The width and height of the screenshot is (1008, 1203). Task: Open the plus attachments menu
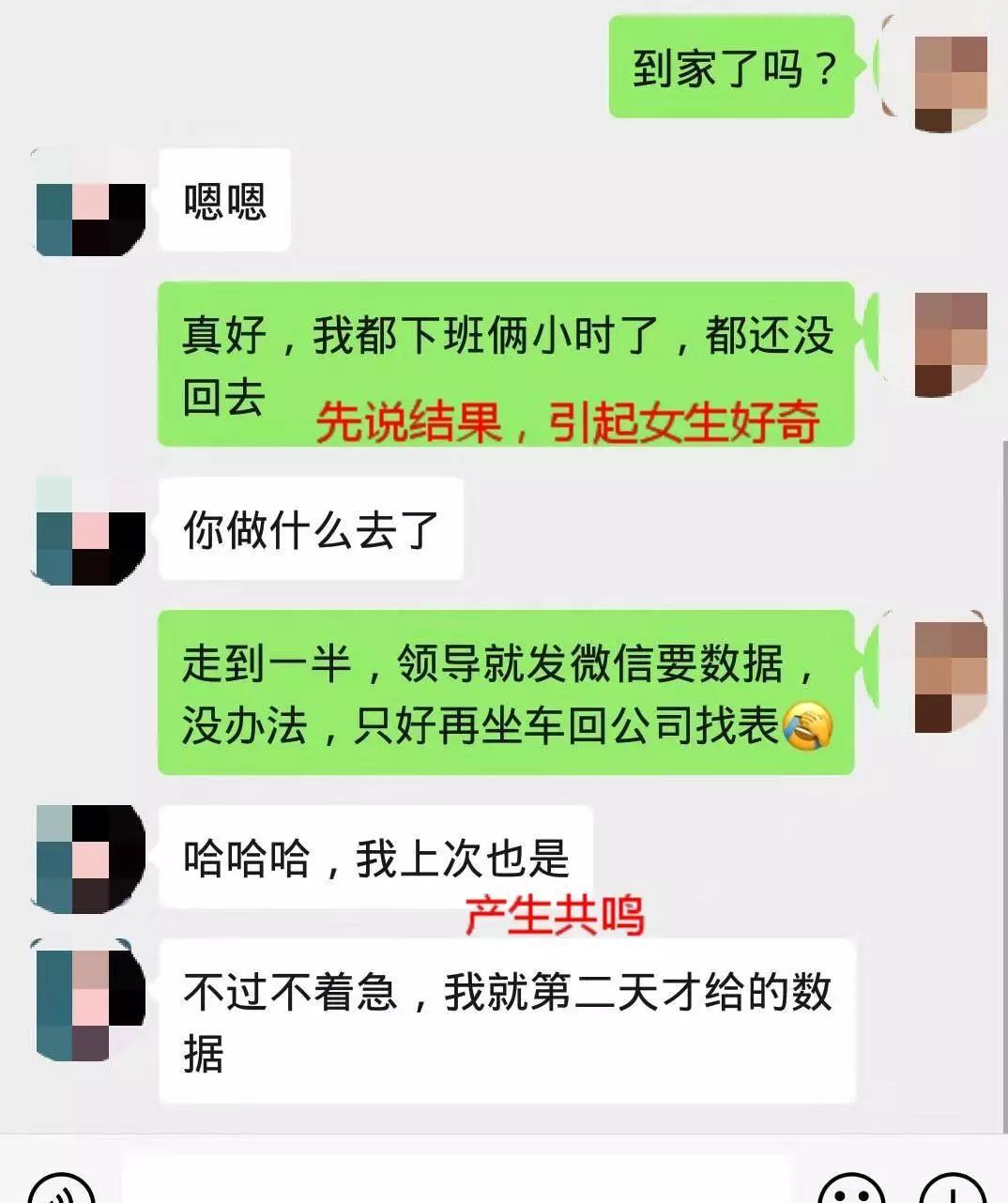(x=954, y=1190)
